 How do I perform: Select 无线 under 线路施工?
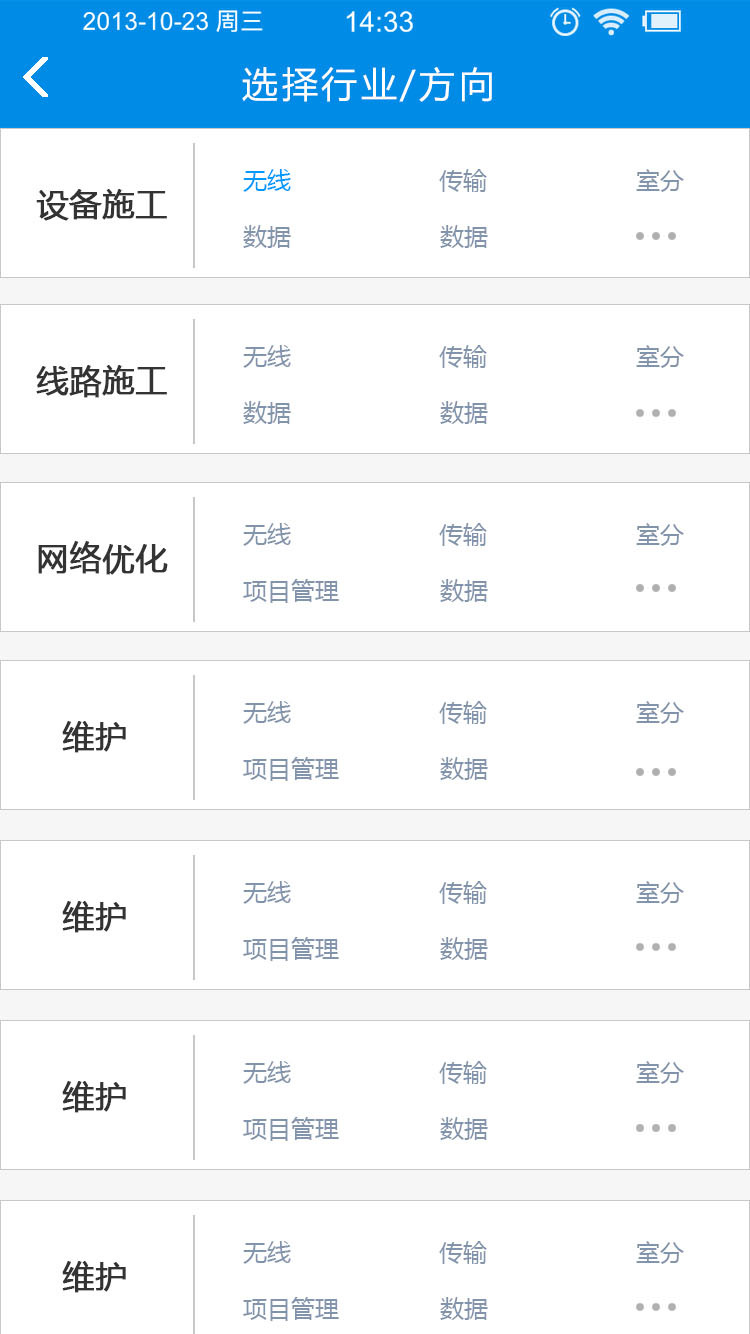(266, 357)
